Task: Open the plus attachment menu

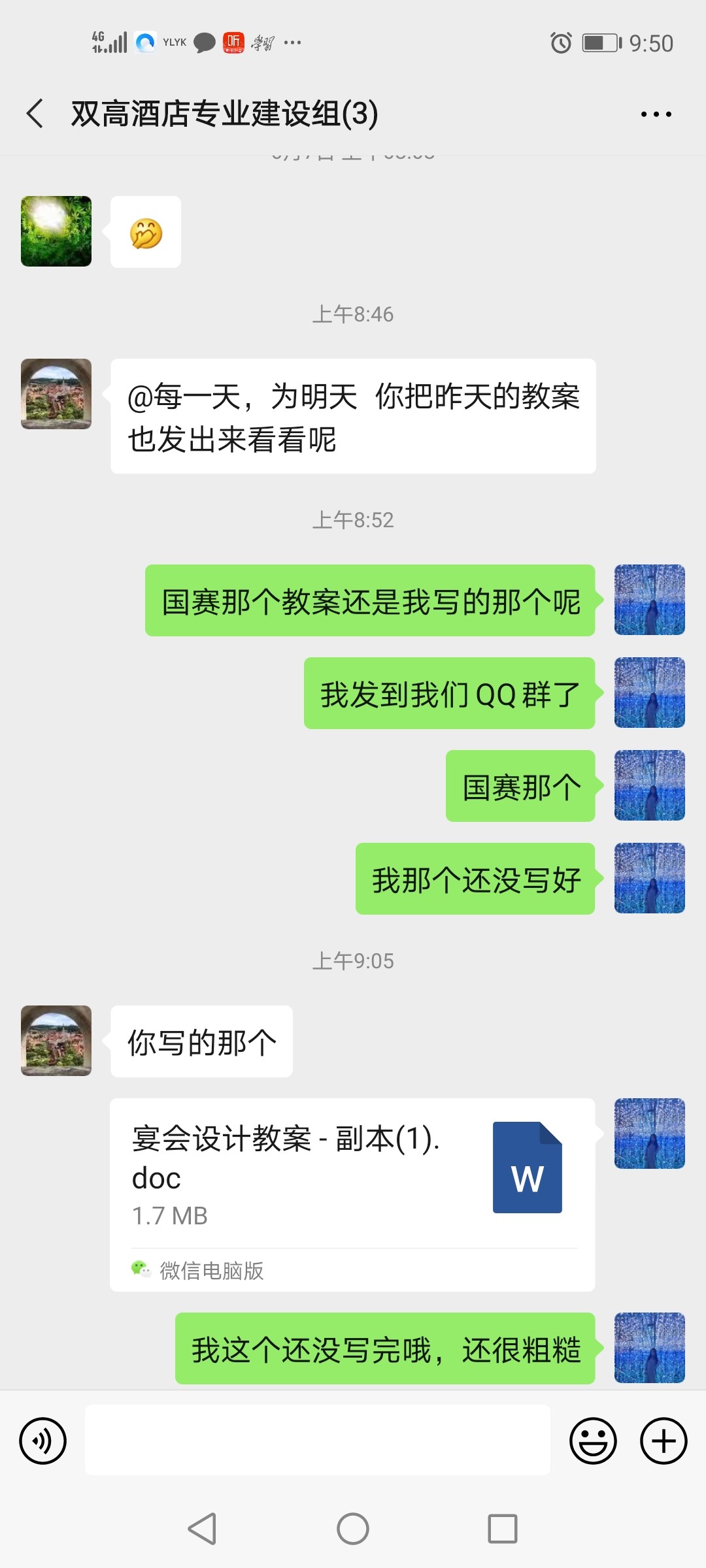Action: click(x=664, y=1441)
